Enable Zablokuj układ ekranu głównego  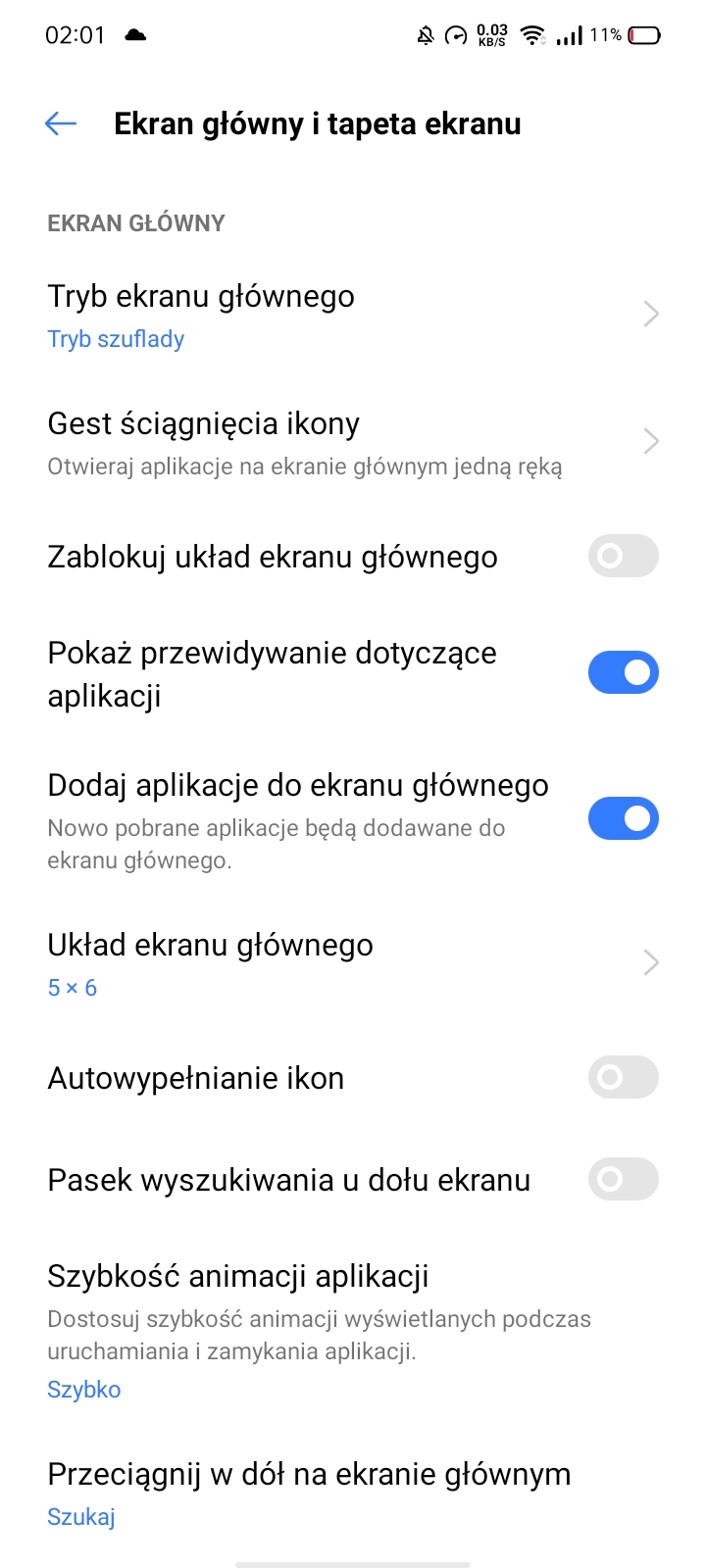coord(623,556)
